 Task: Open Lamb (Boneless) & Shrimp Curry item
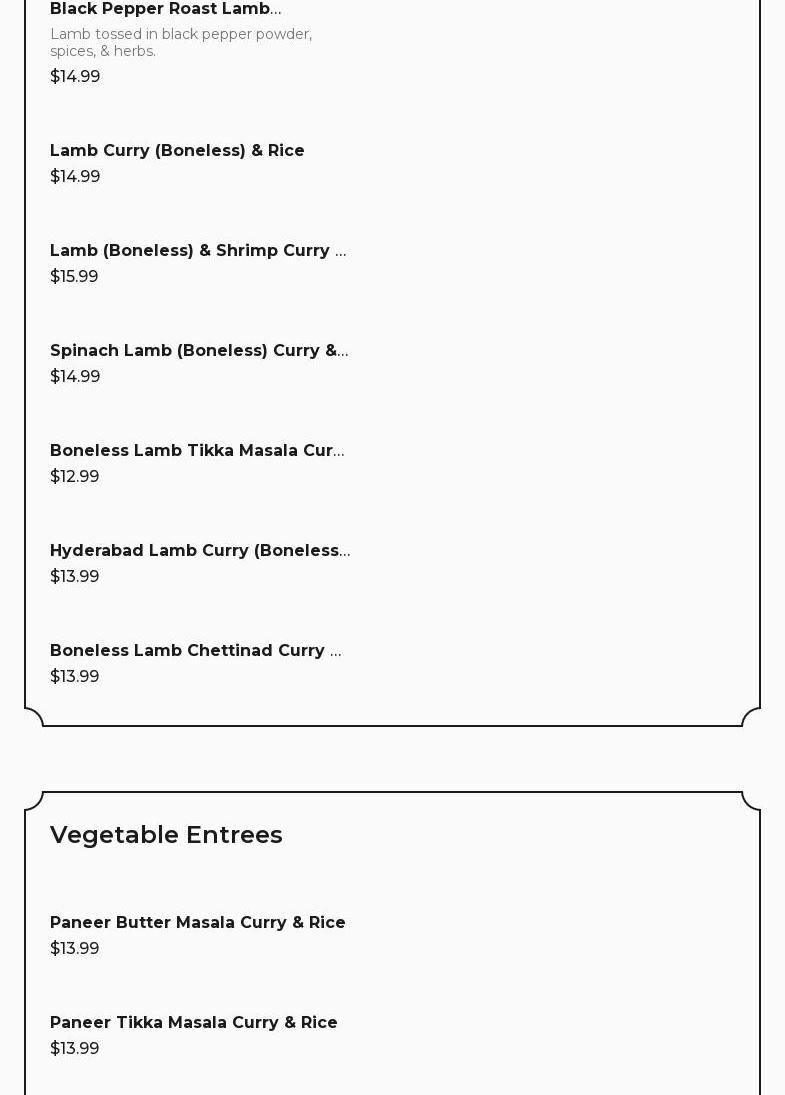[x=197, y=251]
